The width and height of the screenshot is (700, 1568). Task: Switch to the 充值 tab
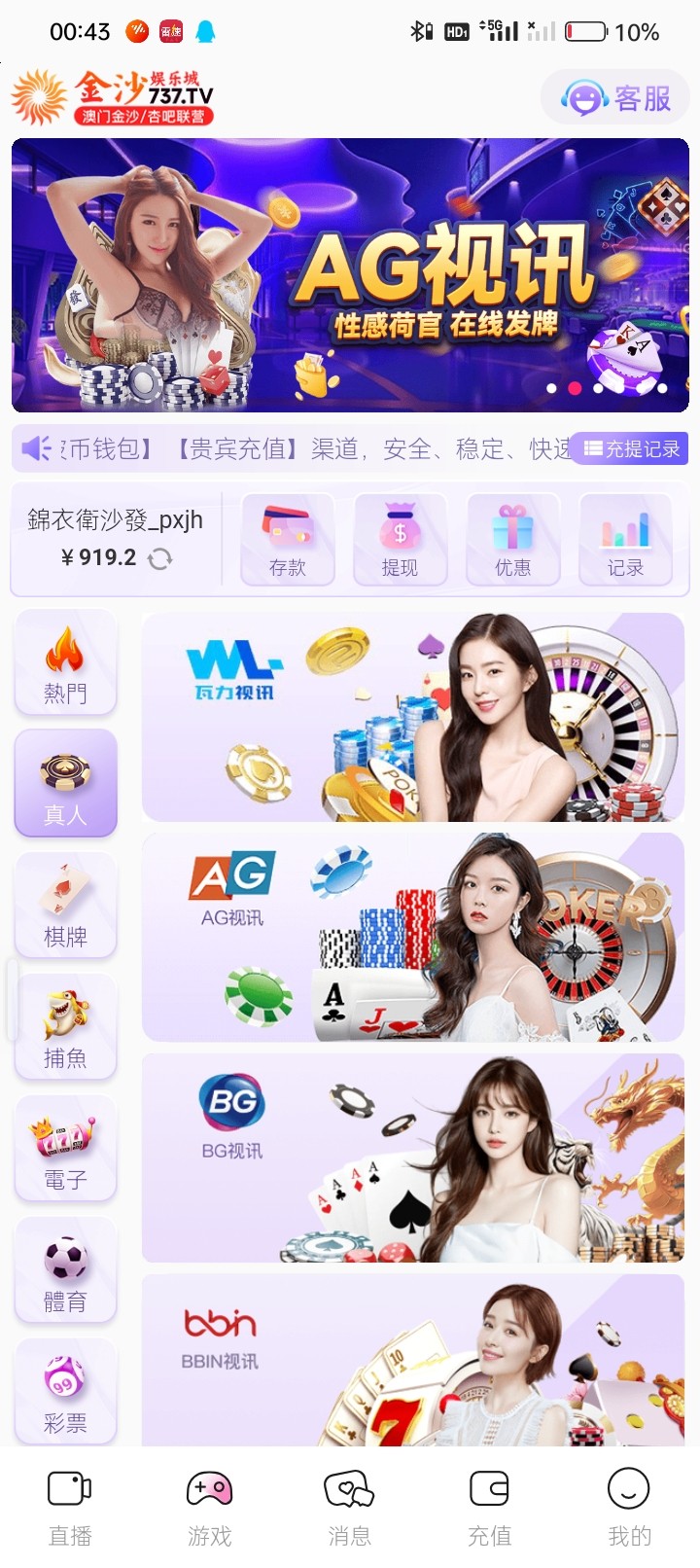(489, 1506)
